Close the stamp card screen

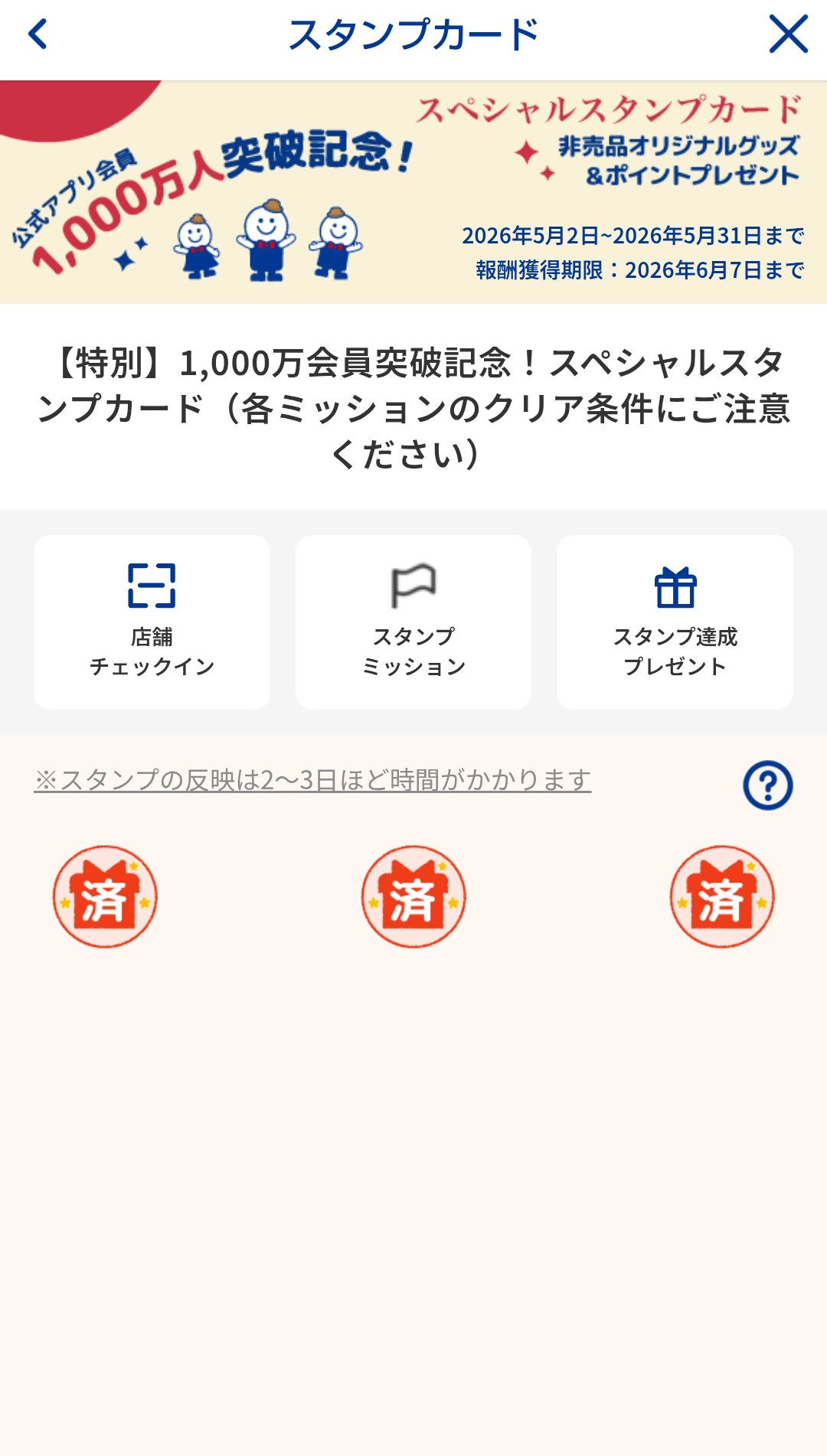tap(788, 34)
